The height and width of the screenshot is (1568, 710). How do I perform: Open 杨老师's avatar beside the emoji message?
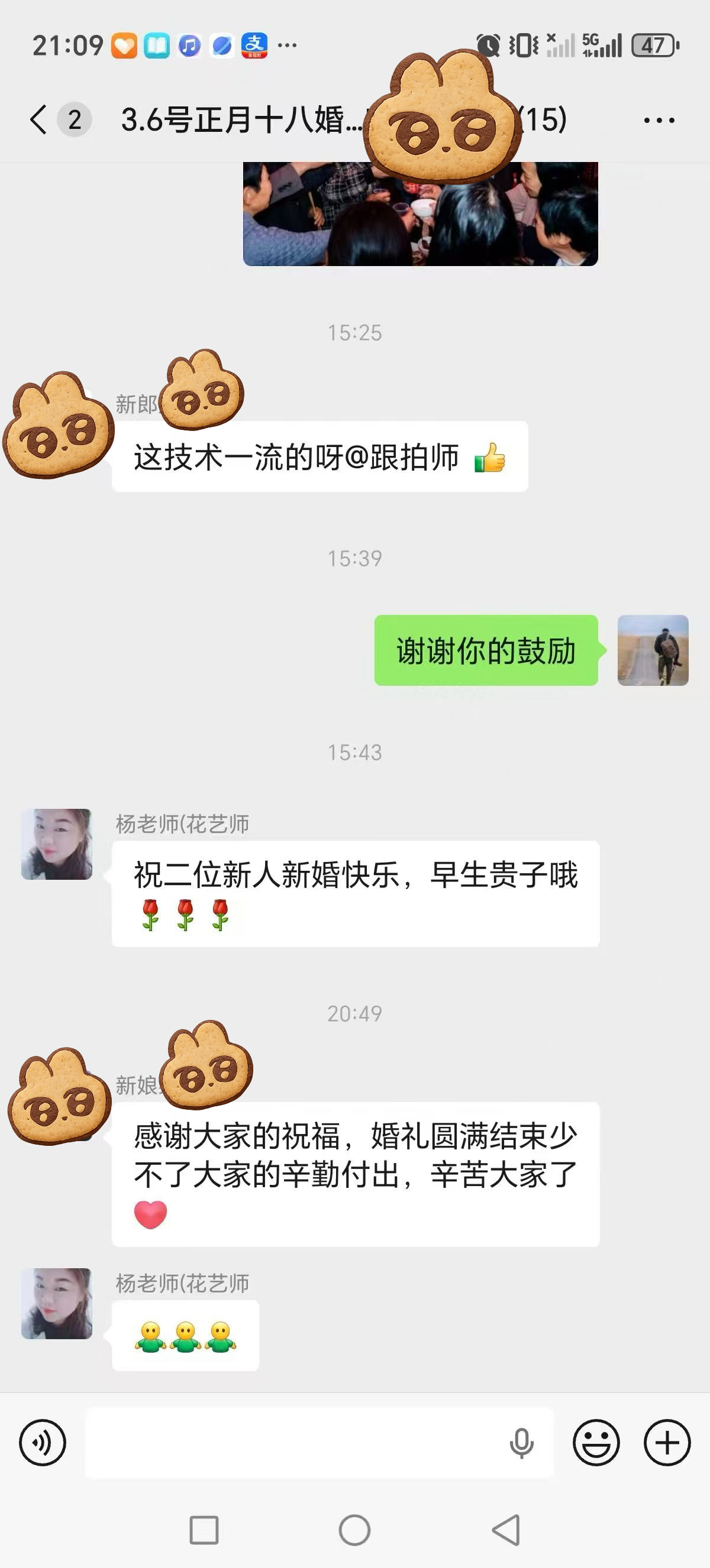[57, 1303]
